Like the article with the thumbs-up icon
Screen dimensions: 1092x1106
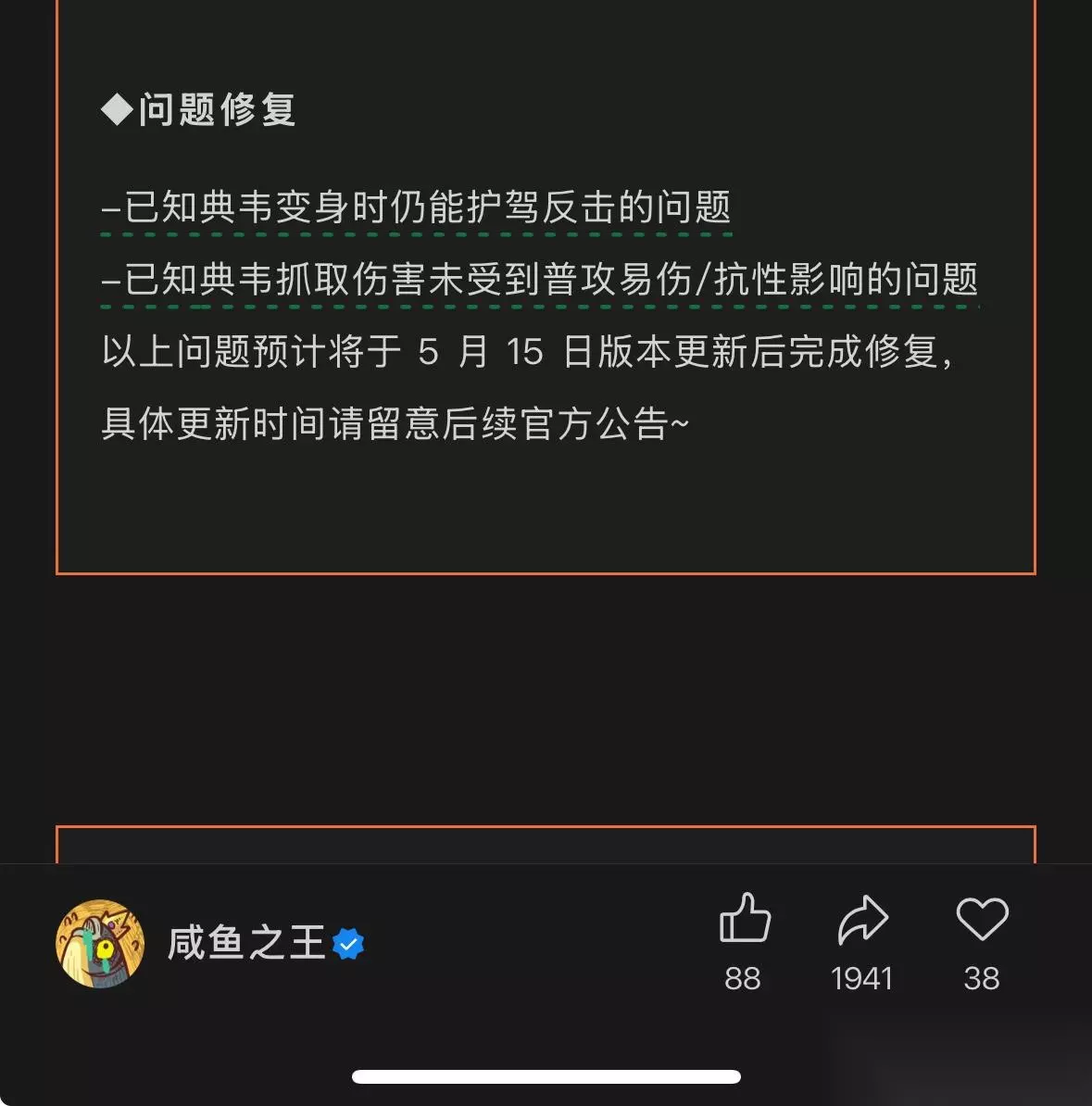745,918
